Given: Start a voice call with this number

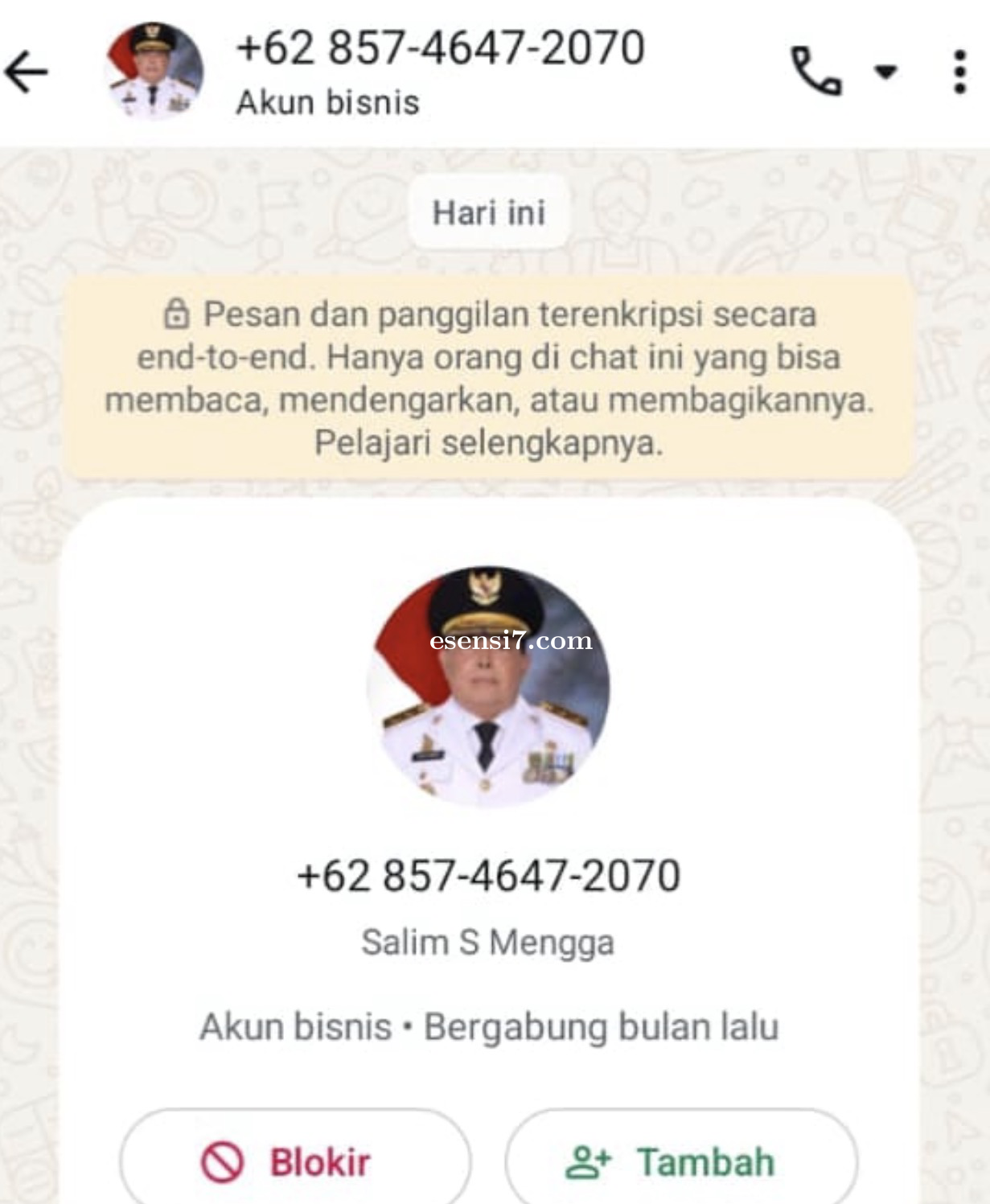Looking at the screenshot, I should [x=816, y=72].
